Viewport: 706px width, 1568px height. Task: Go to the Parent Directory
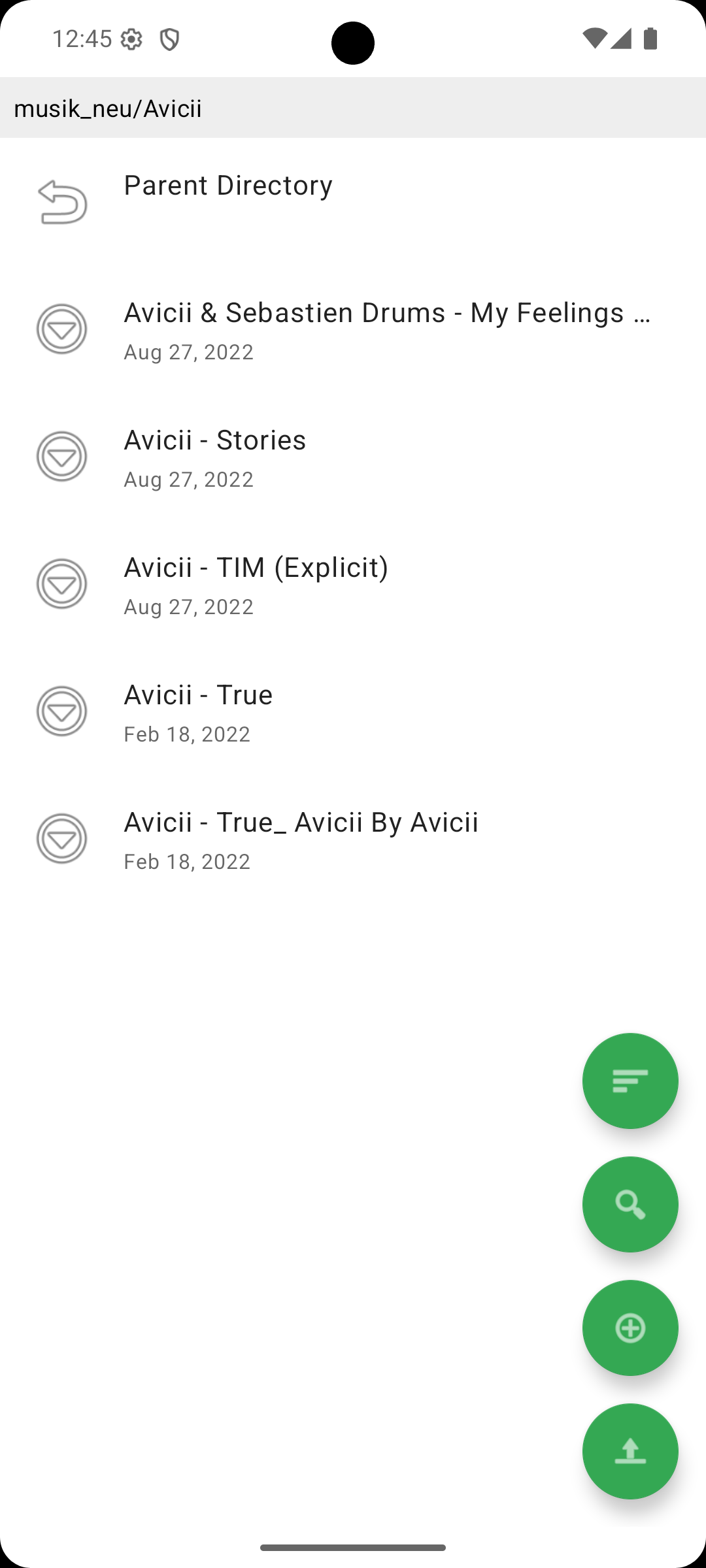(x=353, y=201)
